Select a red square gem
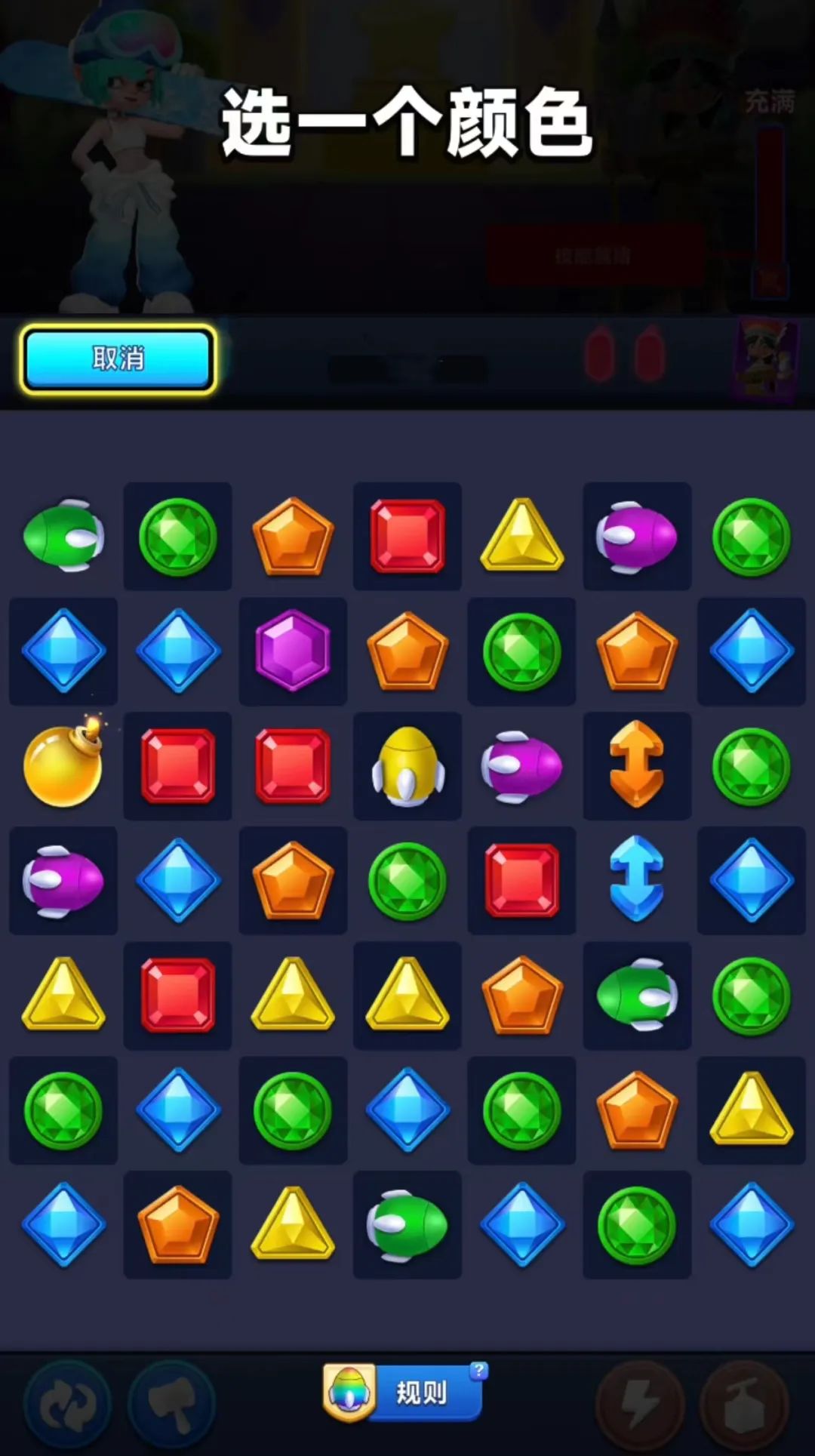Viewport: 815px width, 1456px height. (408, 538)
